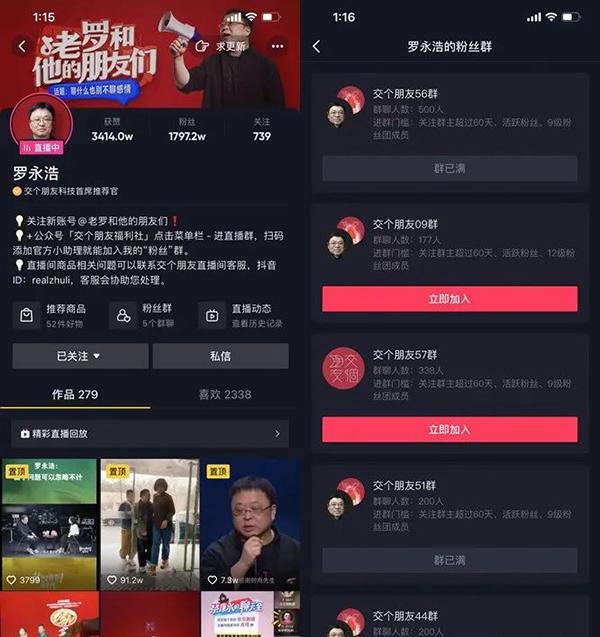The height and width of the screenshot is (637, 600).
Task: Join 交个朋友09群 with 立即加入
Action: [449, 299]
